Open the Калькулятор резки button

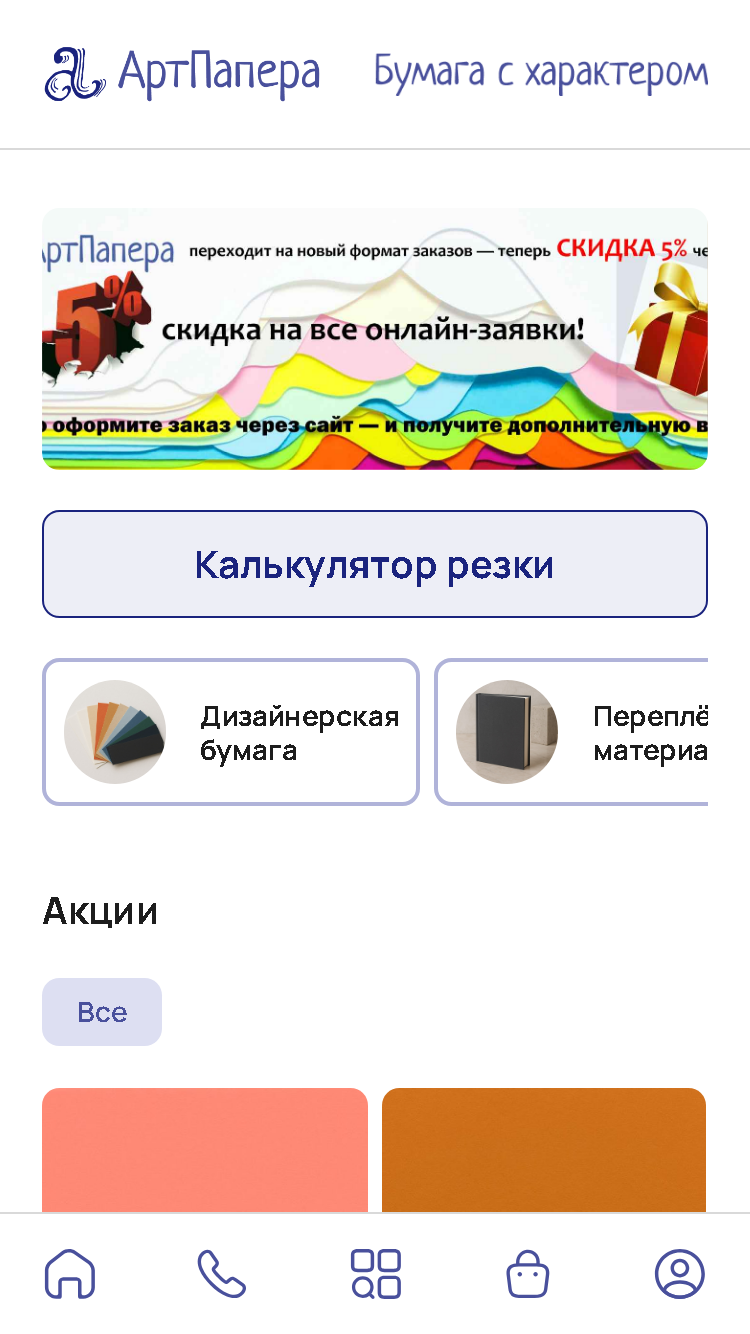(375, 564)
